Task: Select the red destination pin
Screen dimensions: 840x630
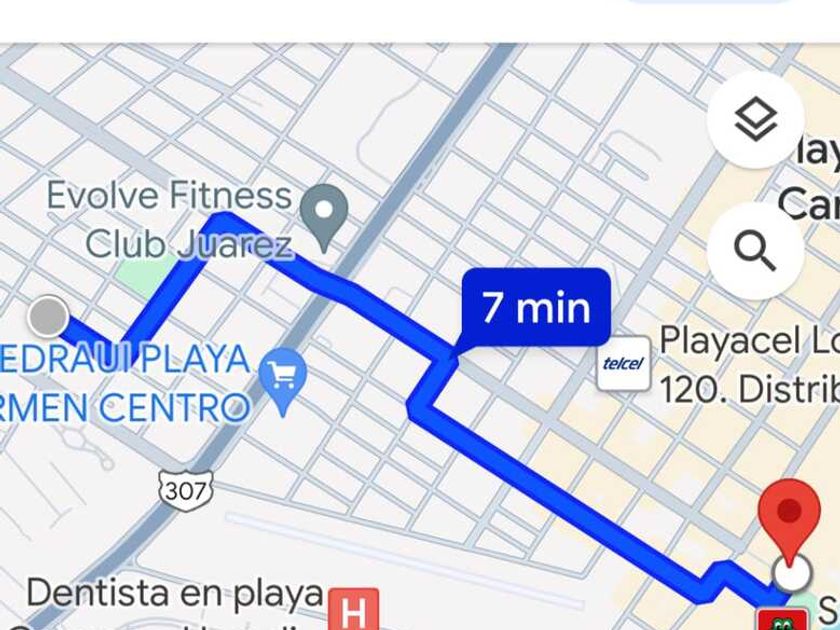Action: click(x=791, y=515)
